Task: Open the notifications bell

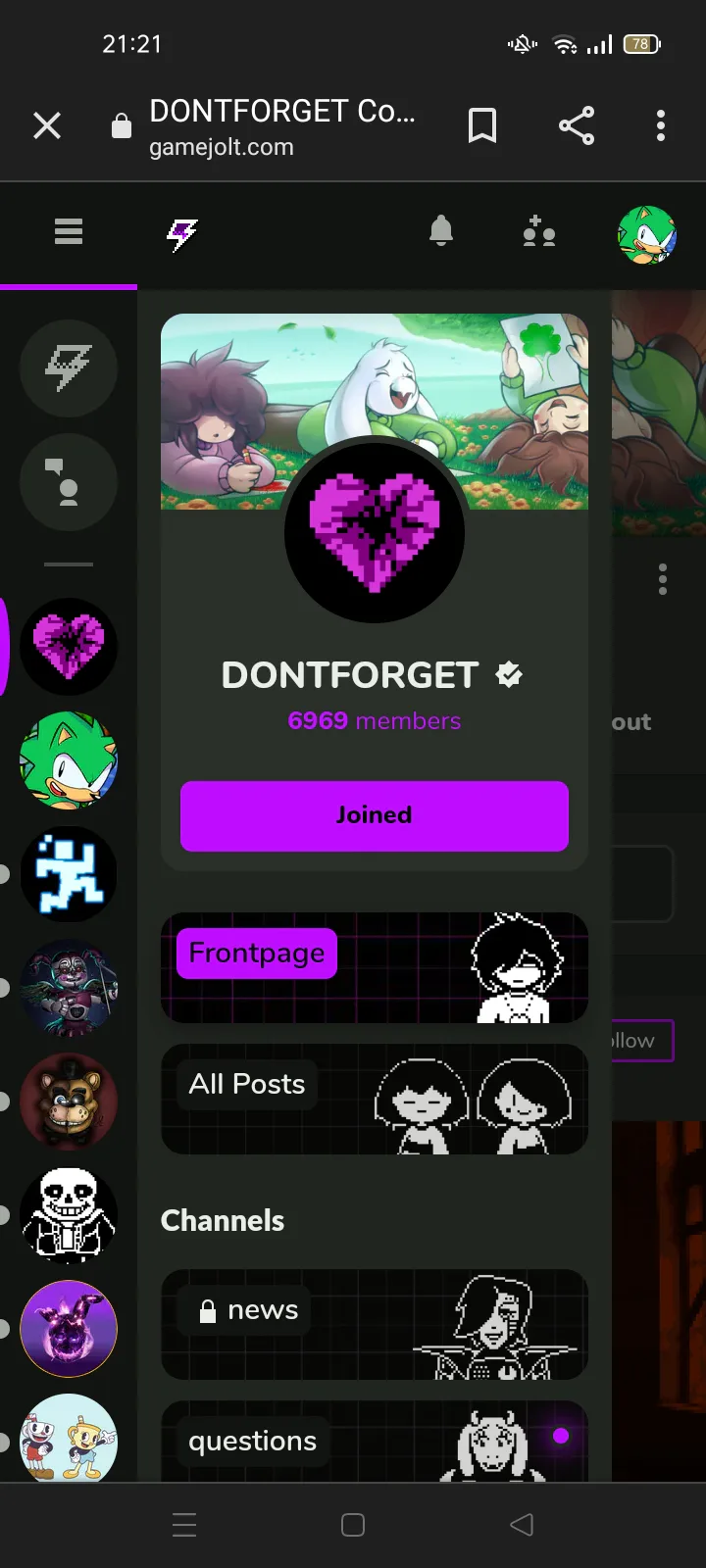Action: pos(441,232)
